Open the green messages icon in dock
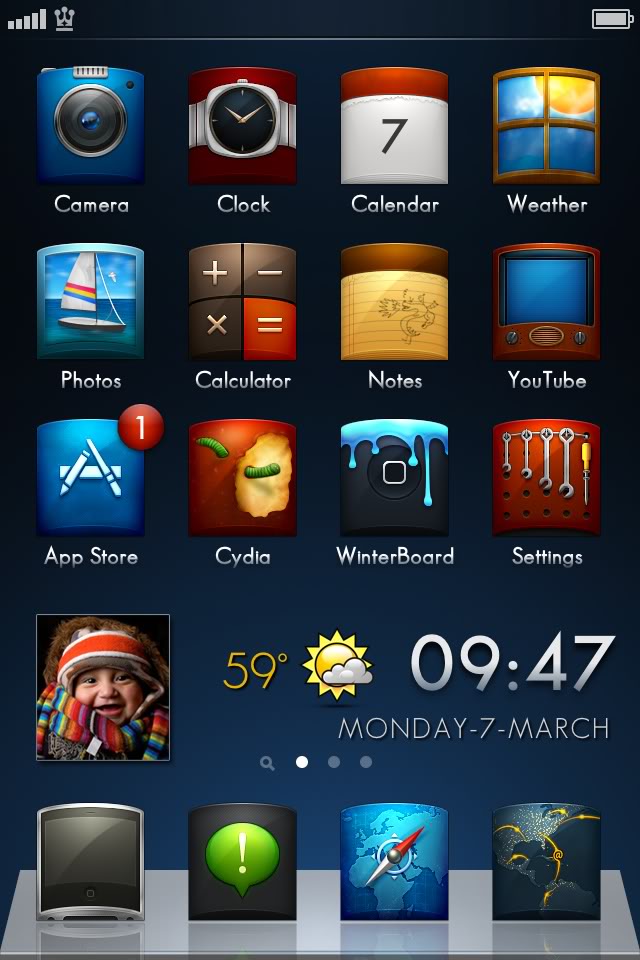Image resolution: width=640 pixels, height=960 pixels. click(x=243, y=862)
